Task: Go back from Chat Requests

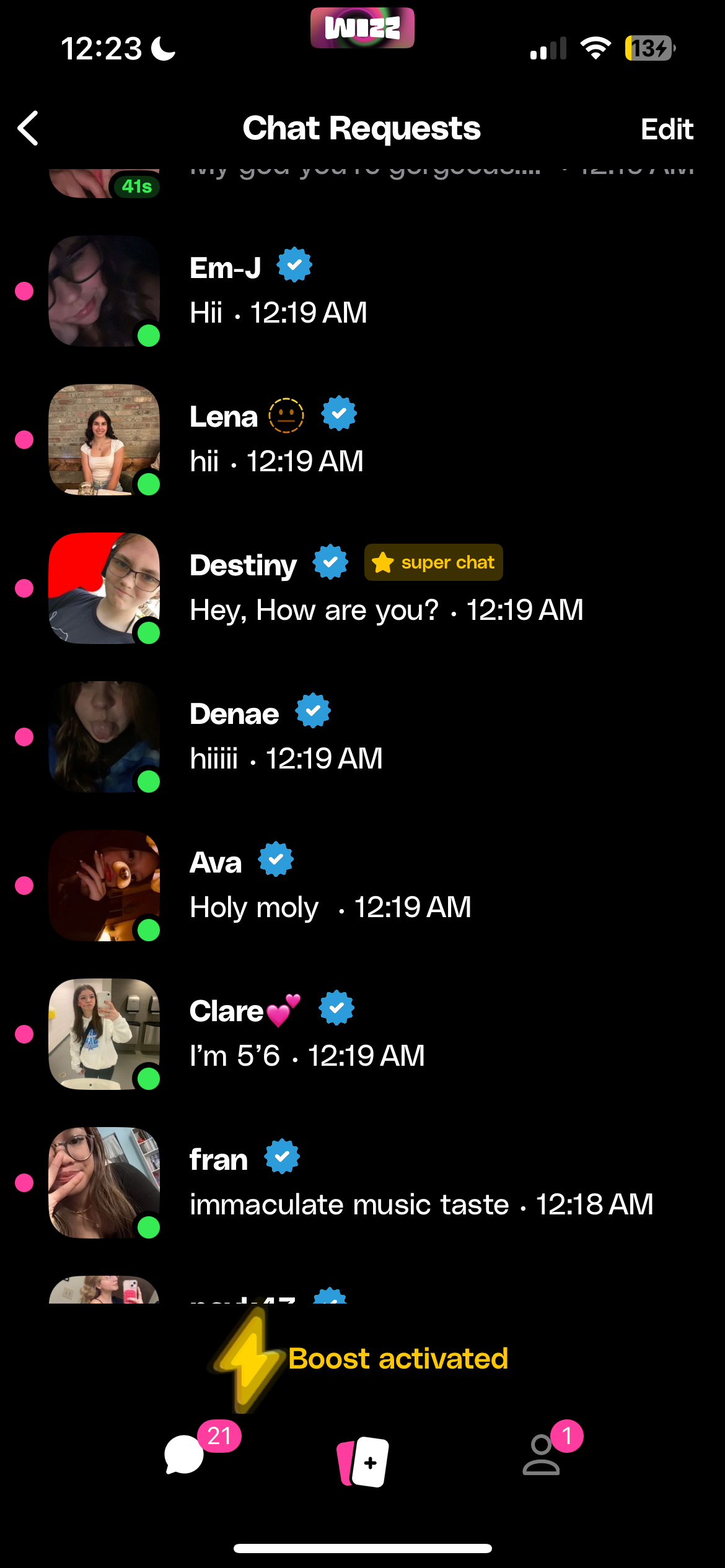Action: click(x=29, y=129)
